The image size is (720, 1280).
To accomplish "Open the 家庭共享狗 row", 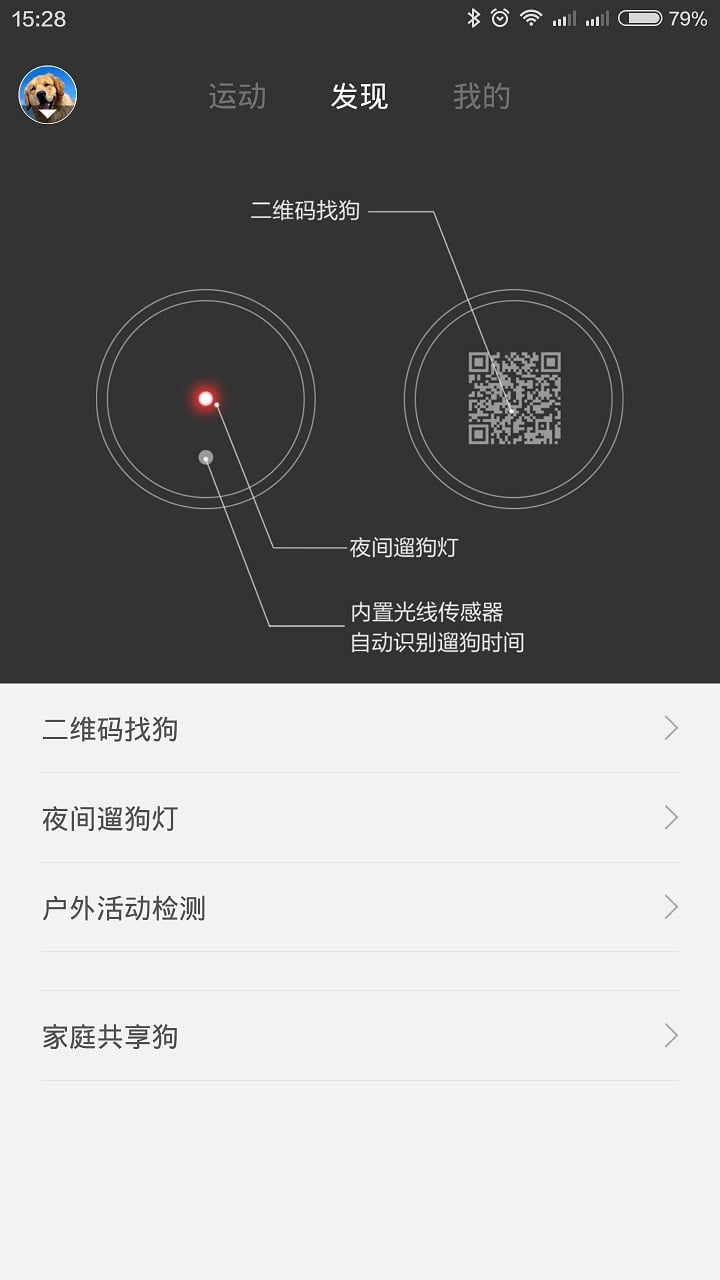I will 360,1036.
